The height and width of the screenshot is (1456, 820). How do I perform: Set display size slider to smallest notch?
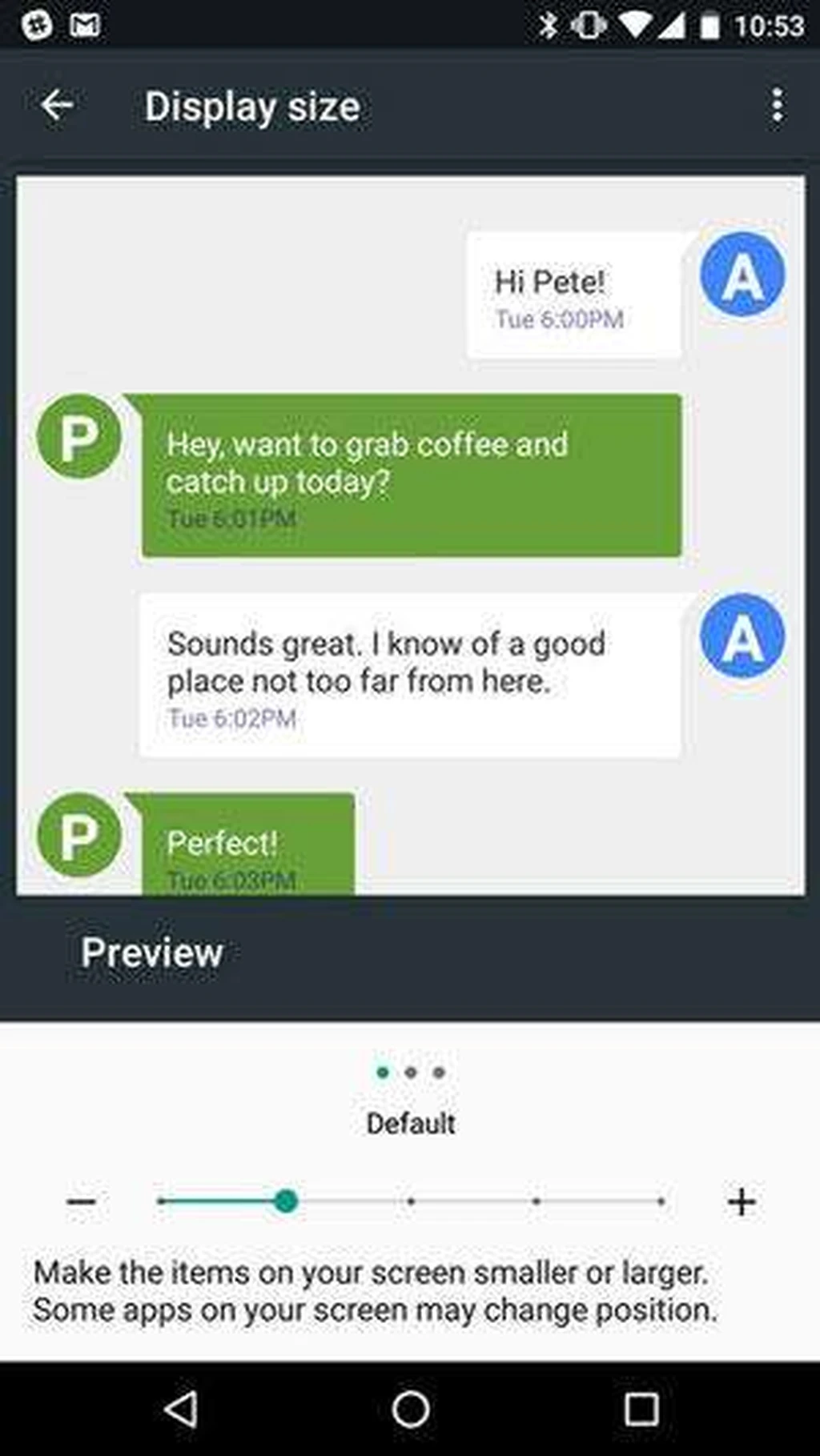[x=162, y=1201]
